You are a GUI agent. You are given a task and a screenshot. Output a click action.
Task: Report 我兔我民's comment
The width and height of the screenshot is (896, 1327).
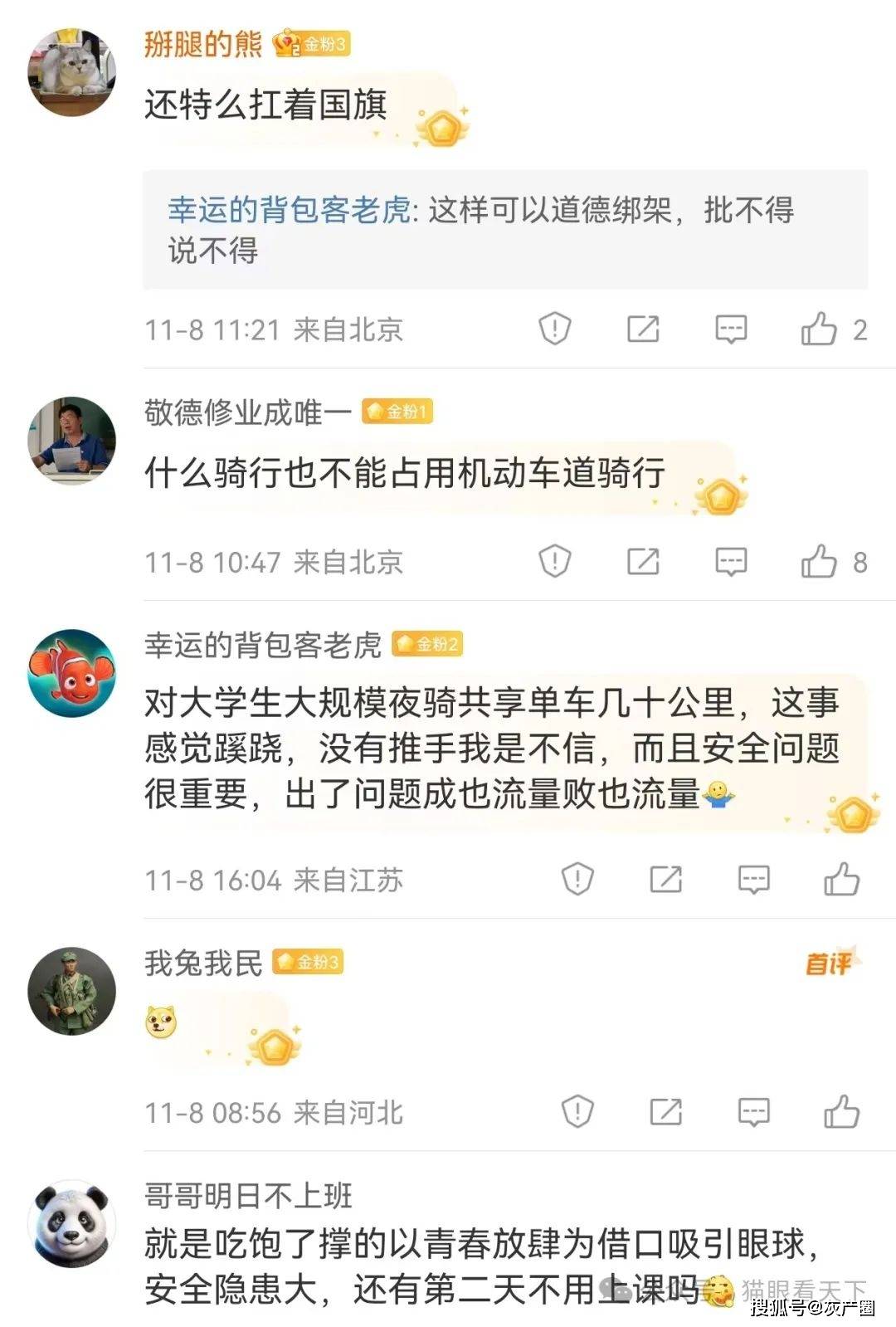tap(577, 1112)
